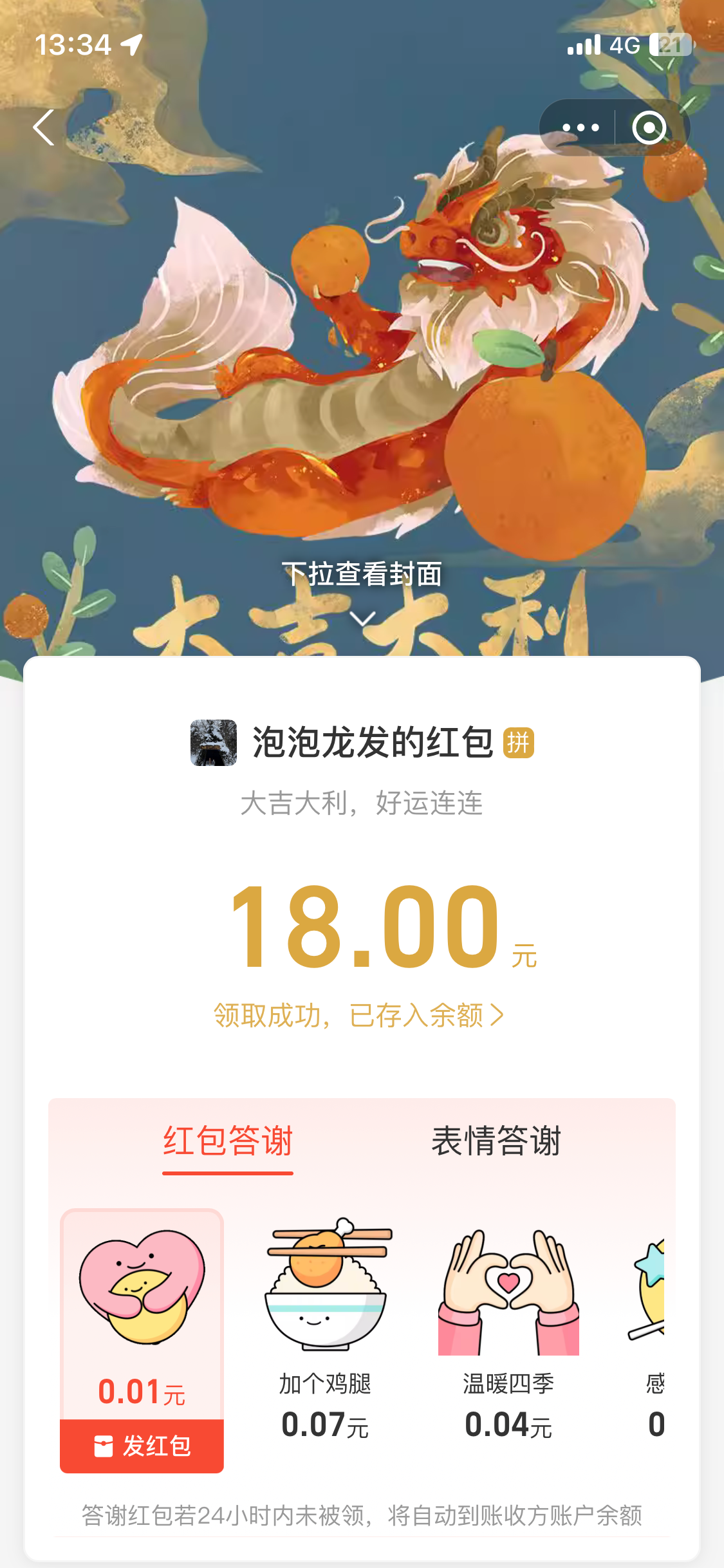Image resolution: width=724 pixels, height=1568 pixels.
Task: Tap 下拉查看封面 to view the cover
Action: point(362,574)
